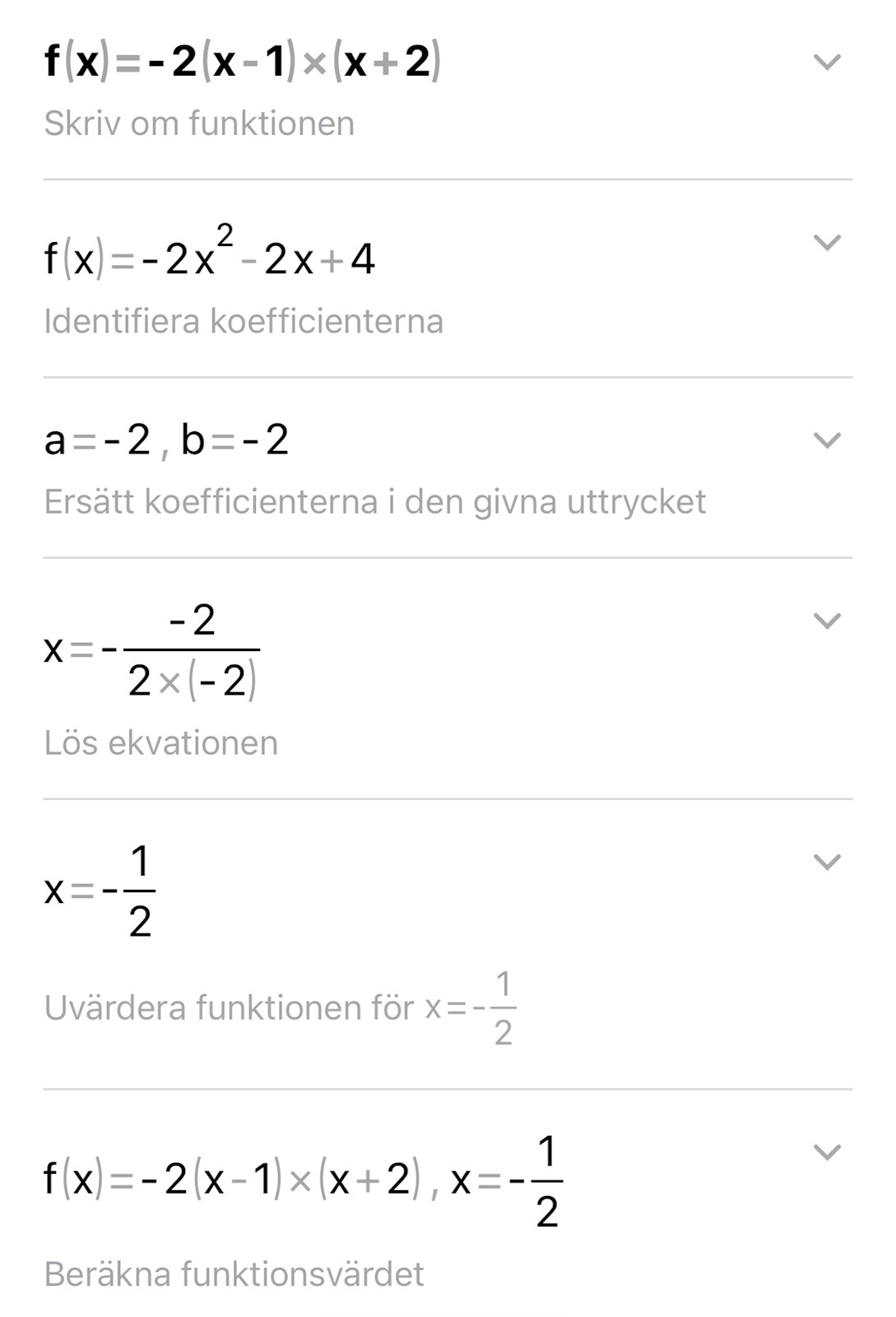Expand the 'Ersätt koefficienterna' step chevron
The image size is (896, 1317).
826,440
